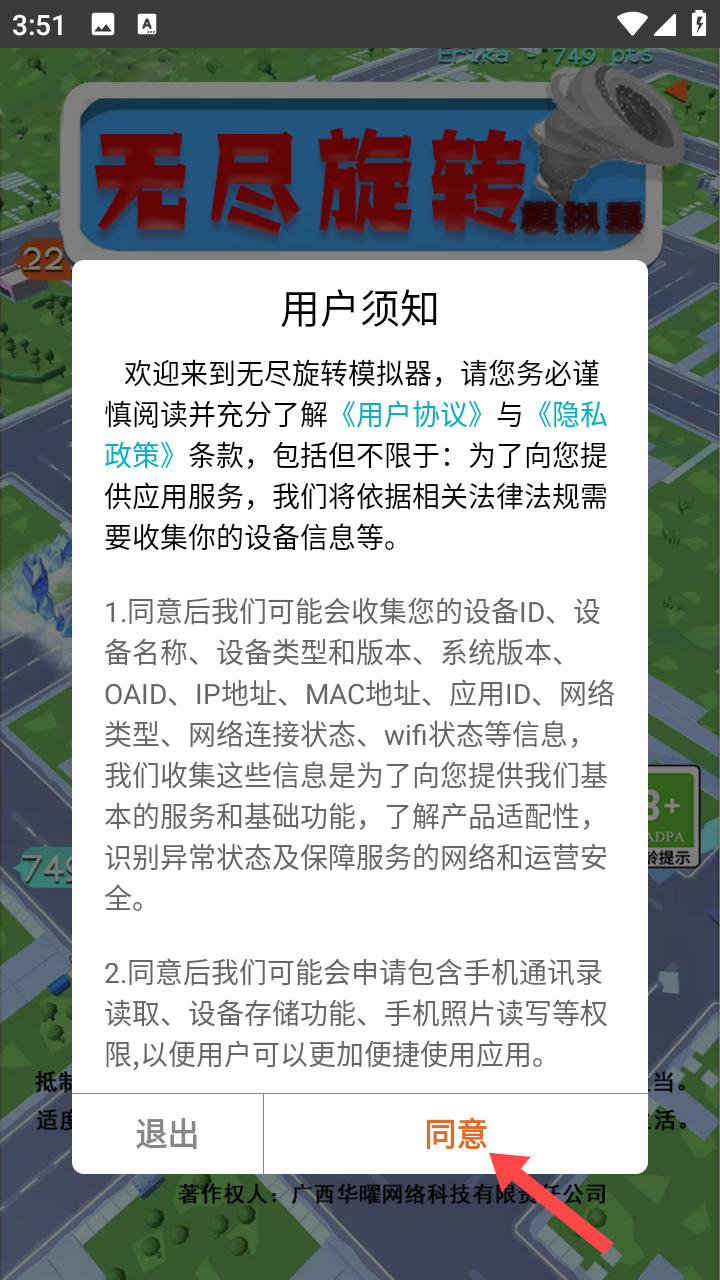Viewport: 720px width, 1280px height.
Task: Open the 《隐私政策》 link
Action: click(566, 414)
